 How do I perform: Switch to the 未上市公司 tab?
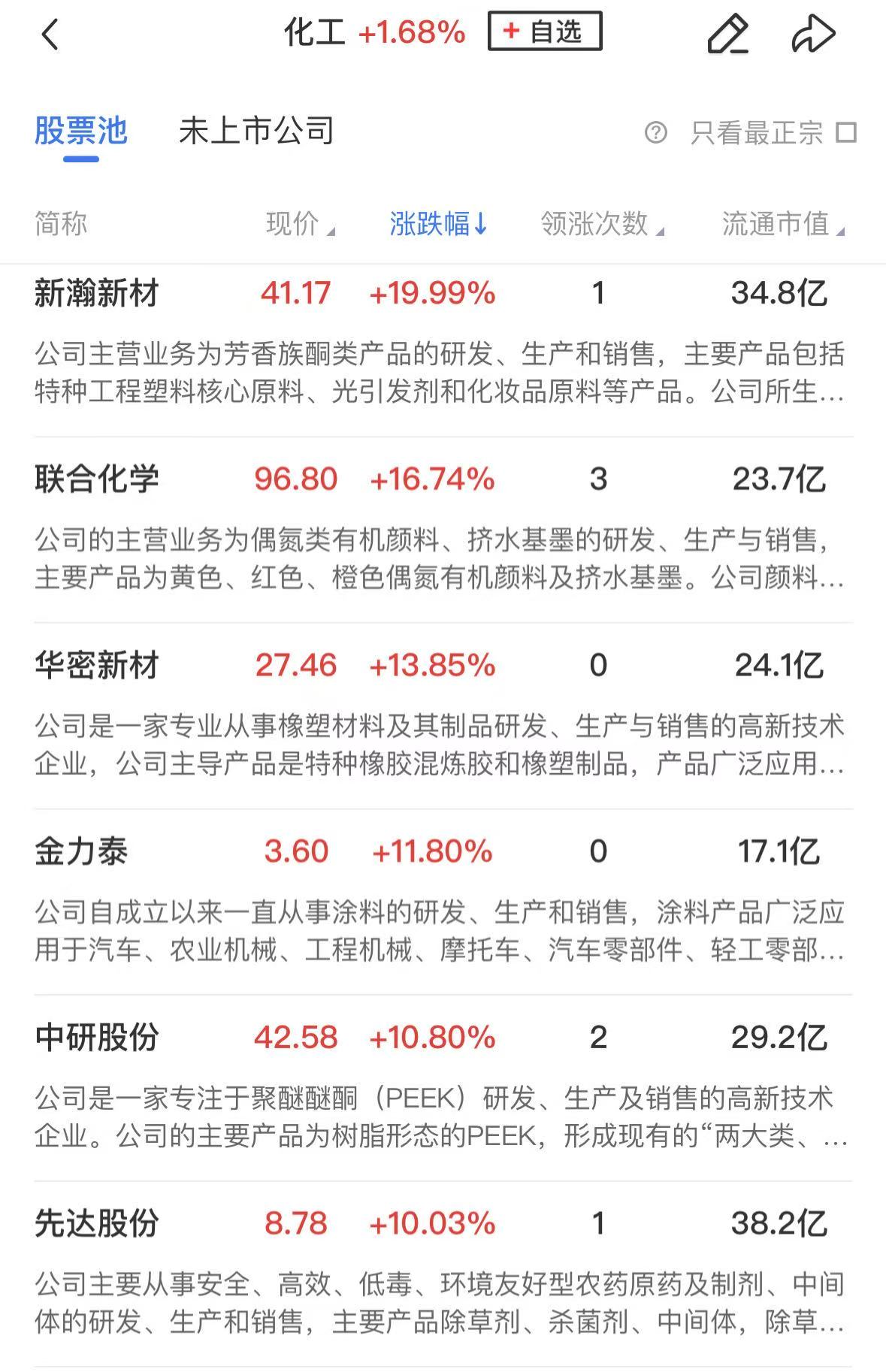click(256, 131)
